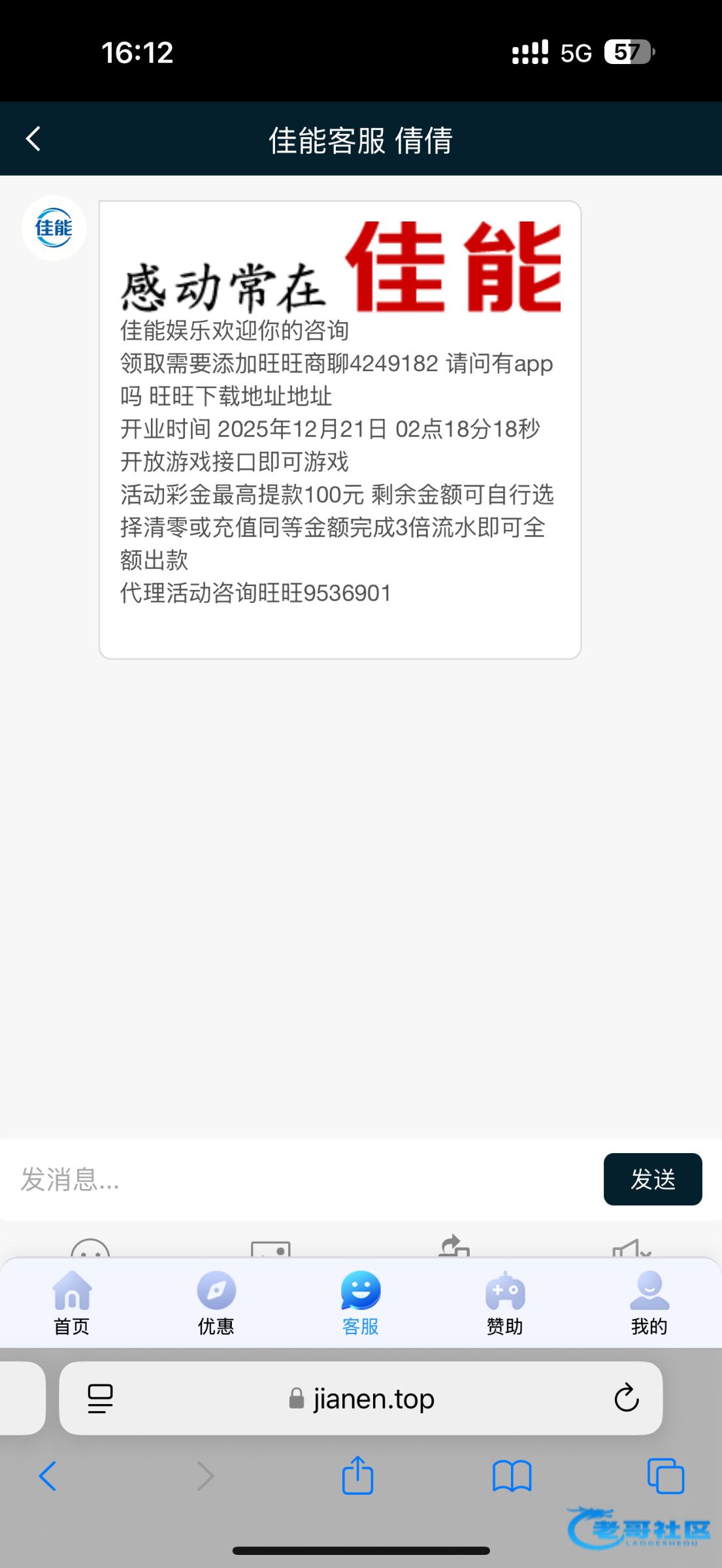Go back from the 佳能客服 chat
Viewport: 722px width, 1568px height.
pyautogui.click(x=33, y=139)
